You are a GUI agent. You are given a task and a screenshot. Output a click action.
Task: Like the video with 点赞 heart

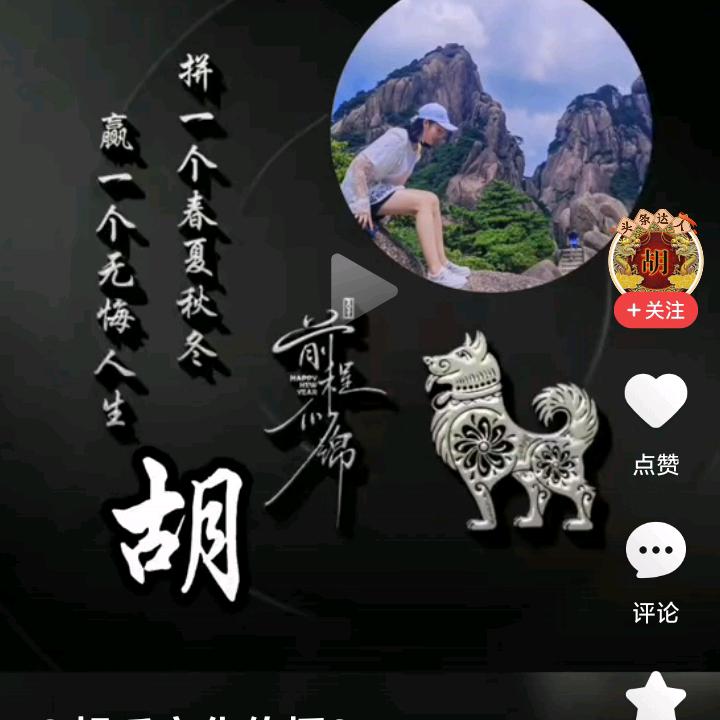(656, 401)
